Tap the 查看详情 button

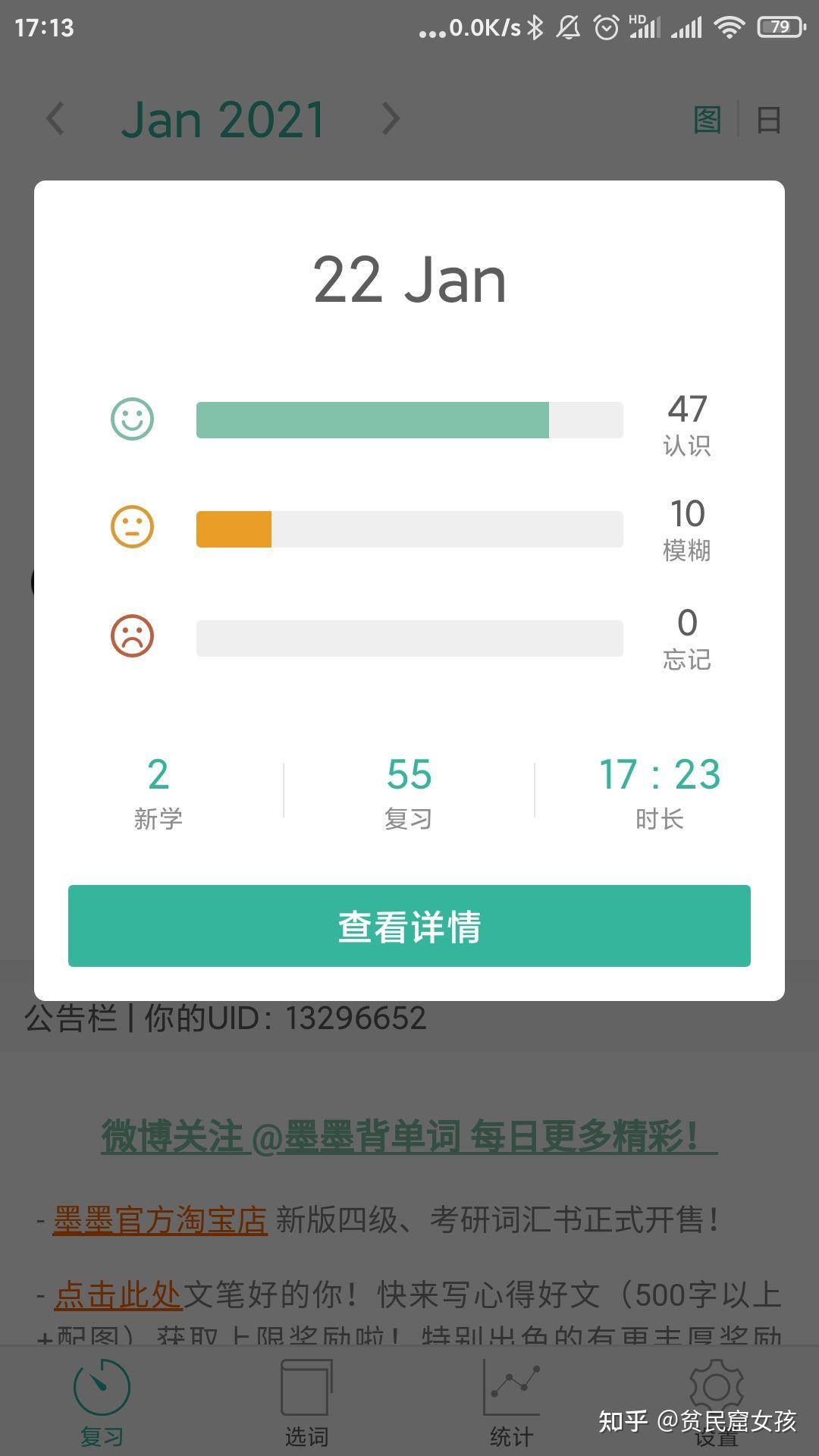pyautogui.click(x=409, y=926)
